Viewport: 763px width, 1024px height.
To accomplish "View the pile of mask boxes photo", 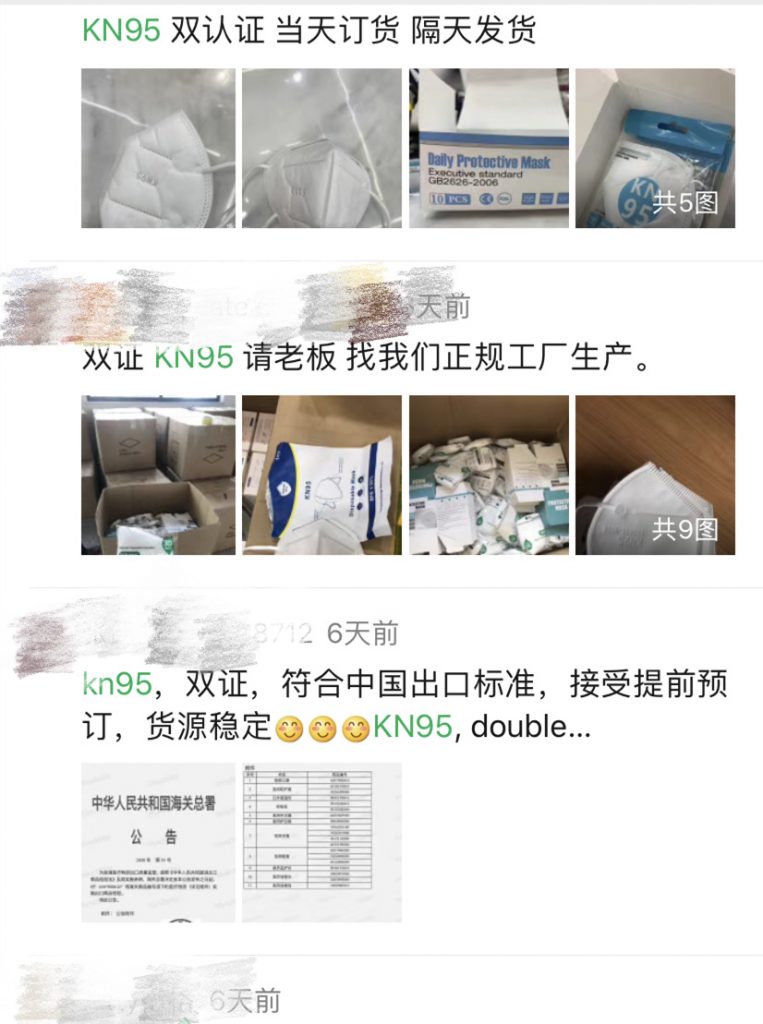I will click(x=488, y=475).
